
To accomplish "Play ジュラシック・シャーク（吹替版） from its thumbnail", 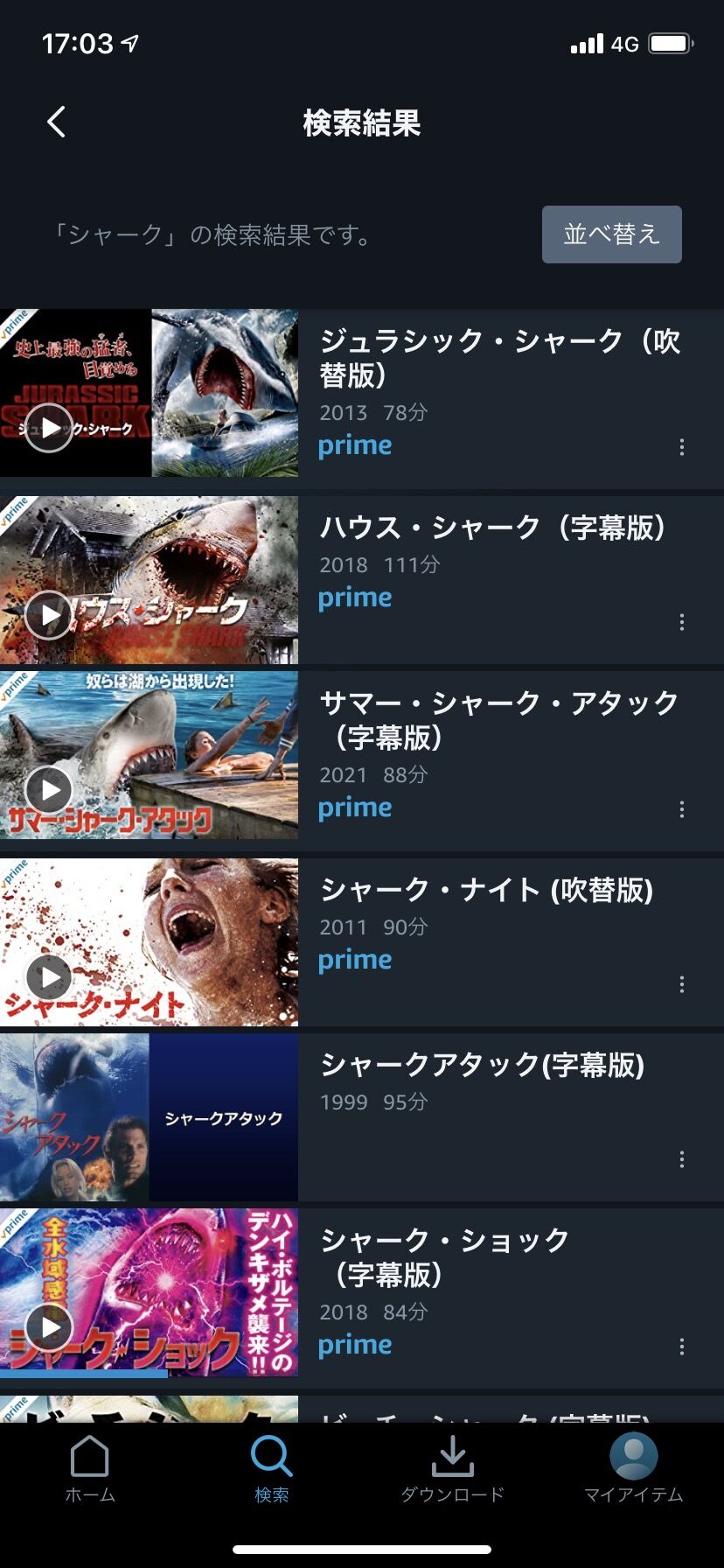I will (x=49, y=428).
